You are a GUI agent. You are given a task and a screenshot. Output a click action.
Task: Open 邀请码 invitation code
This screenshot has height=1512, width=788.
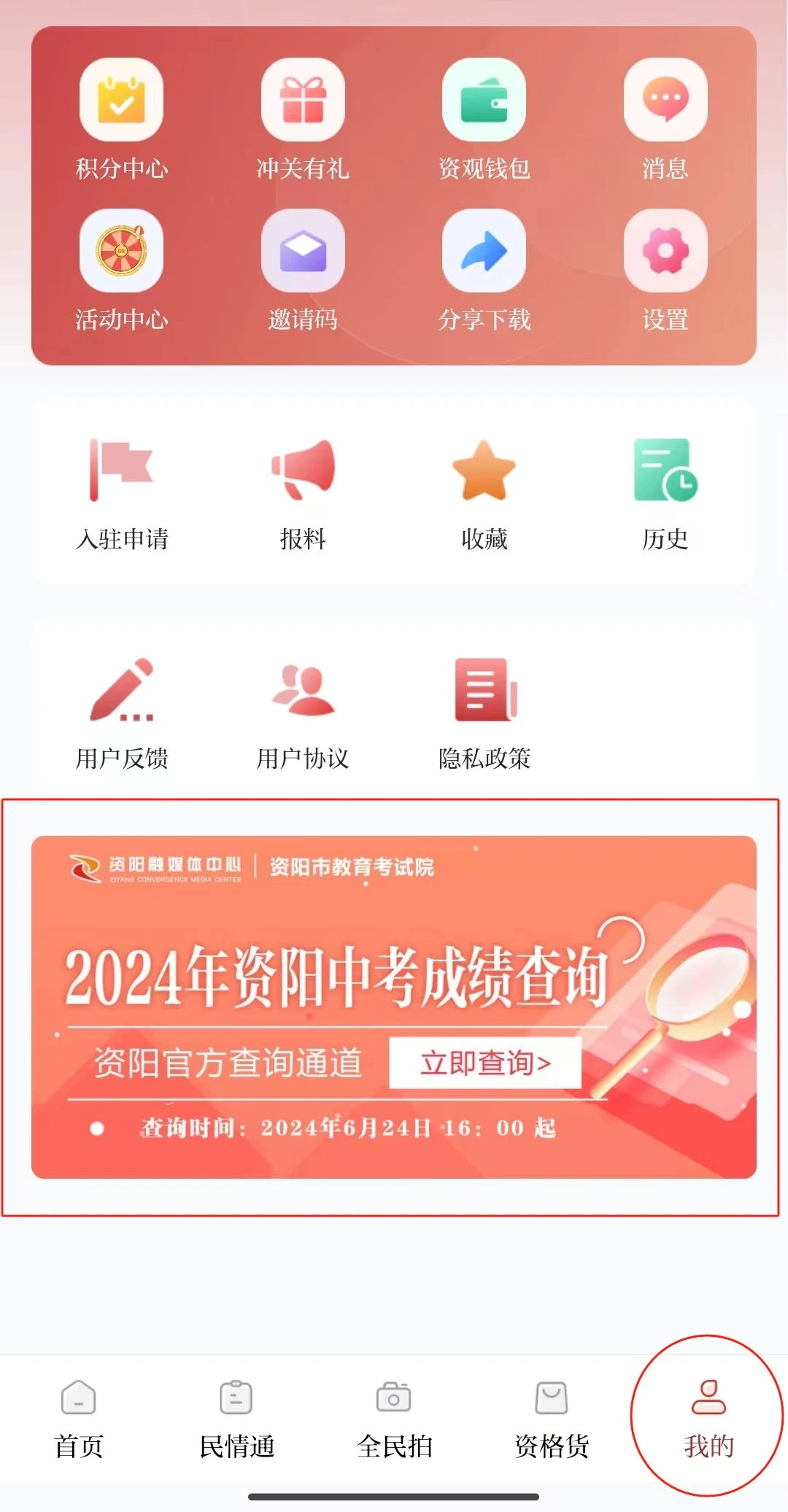[303, 271]
